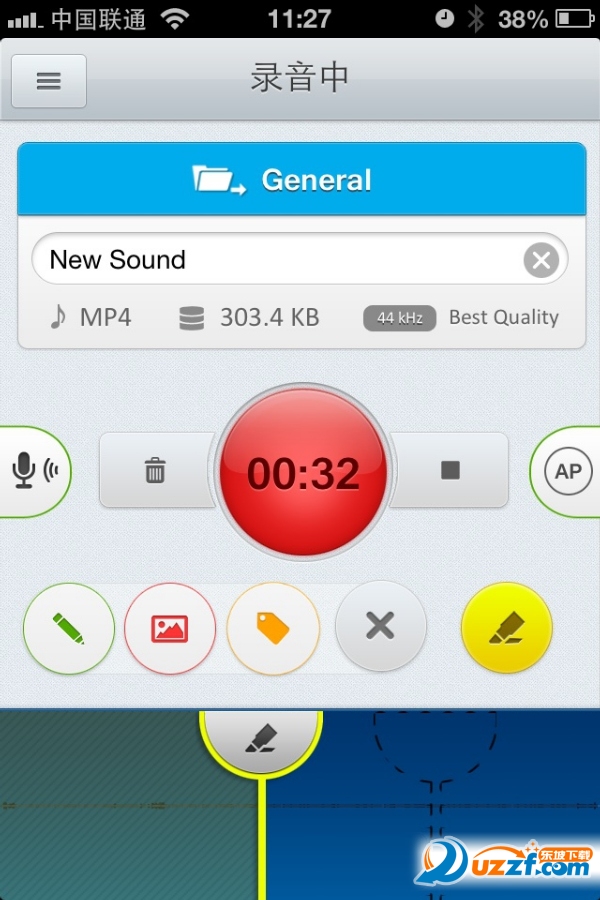
Task: Attach a picture to the recording
Action: pyautogui.click(x=170, y=628)
